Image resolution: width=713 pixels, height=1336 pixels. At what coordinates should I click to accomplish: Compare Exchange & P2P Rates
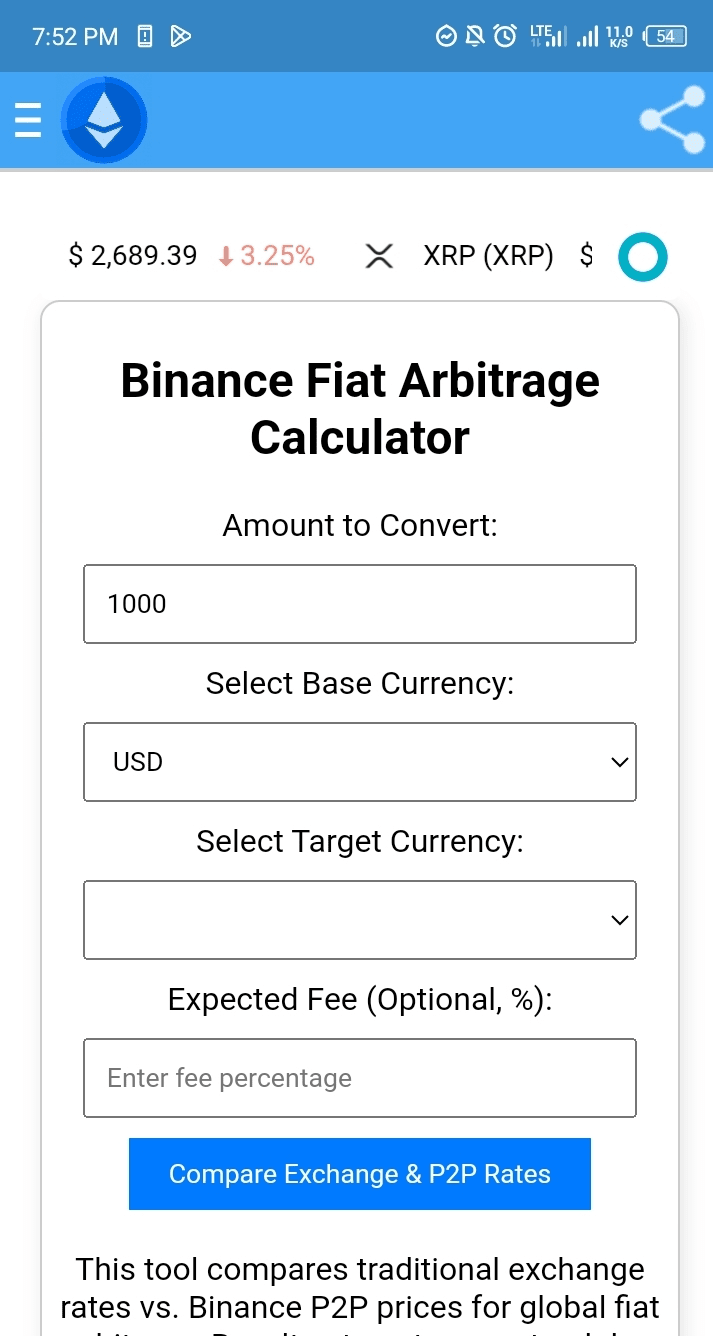click(x=360, y=1174)
